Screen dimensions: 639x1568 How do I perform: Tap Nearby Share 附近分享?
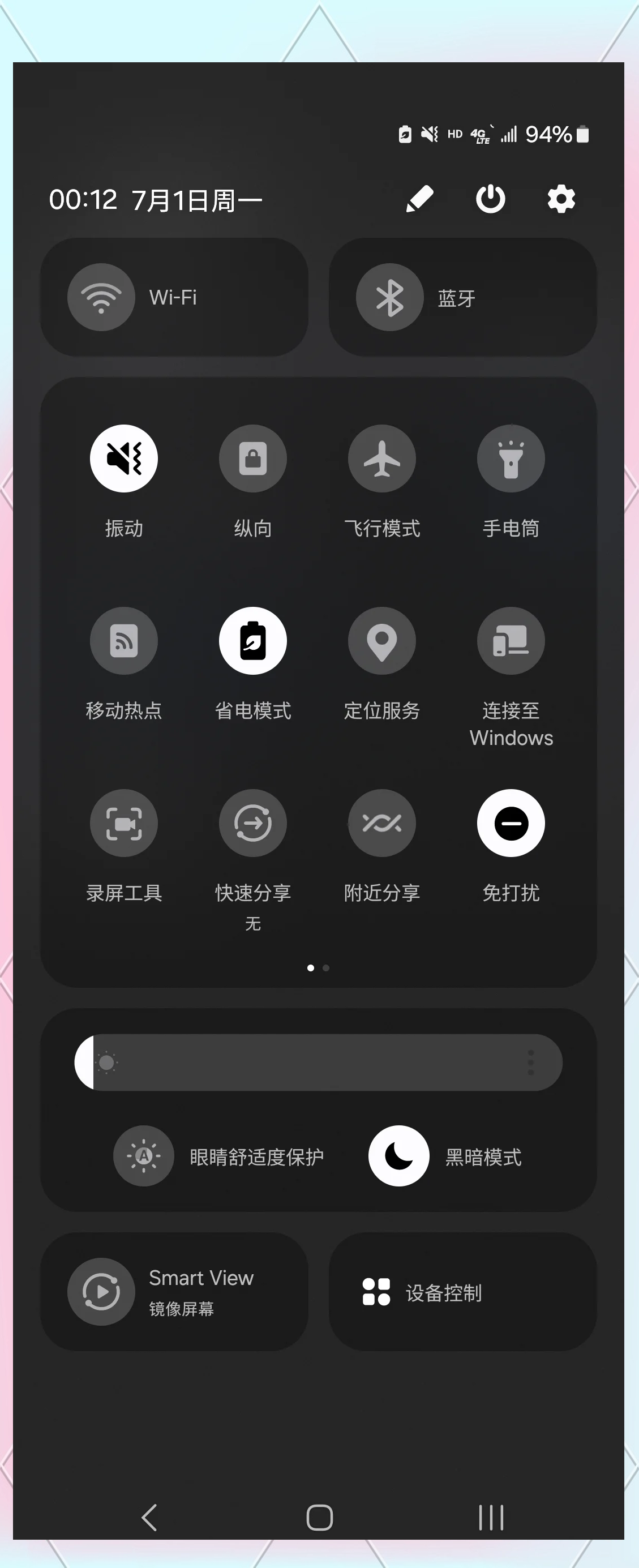tap(382, 824)
